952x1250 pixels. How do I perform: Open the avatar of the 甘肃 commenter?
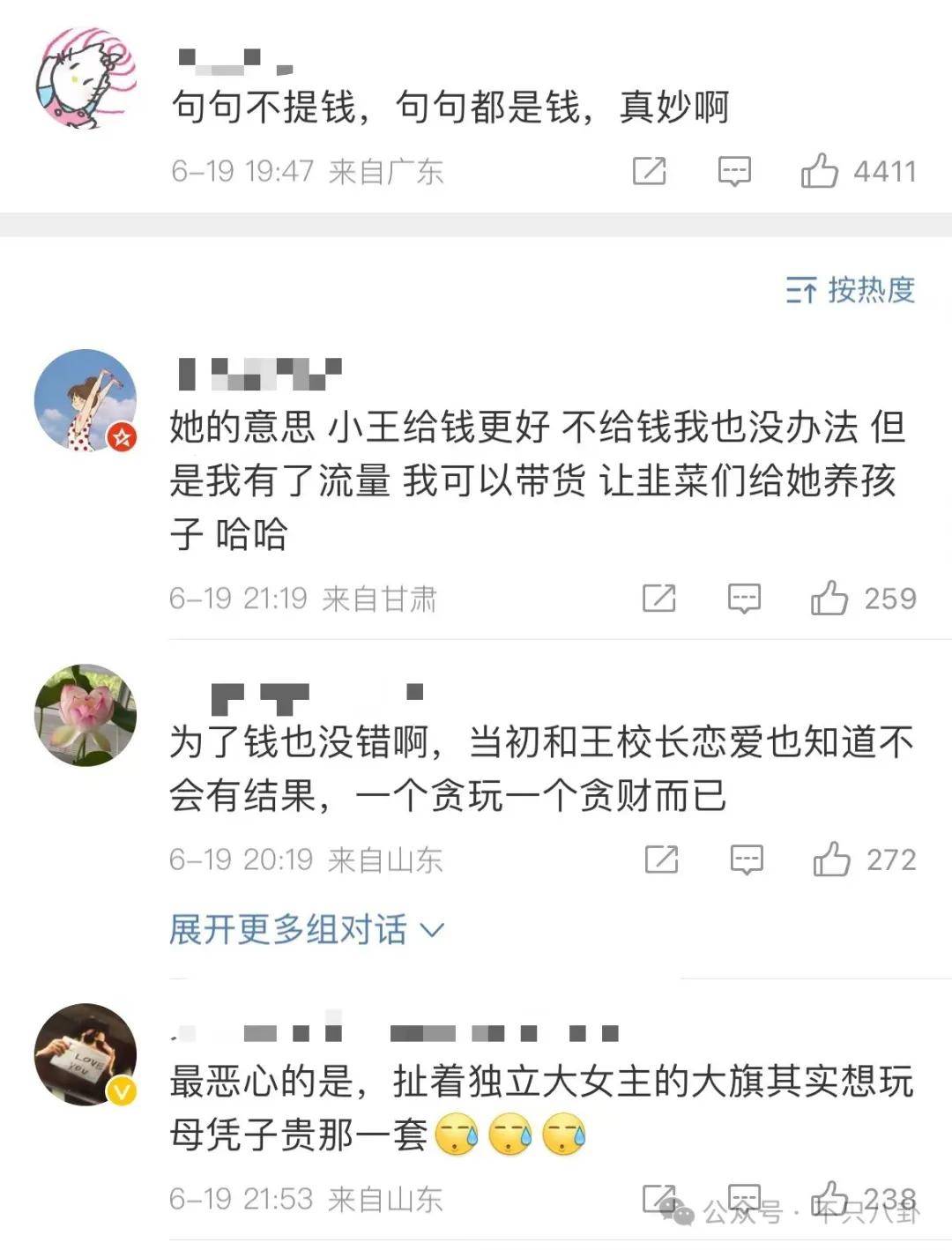[86, 401]
